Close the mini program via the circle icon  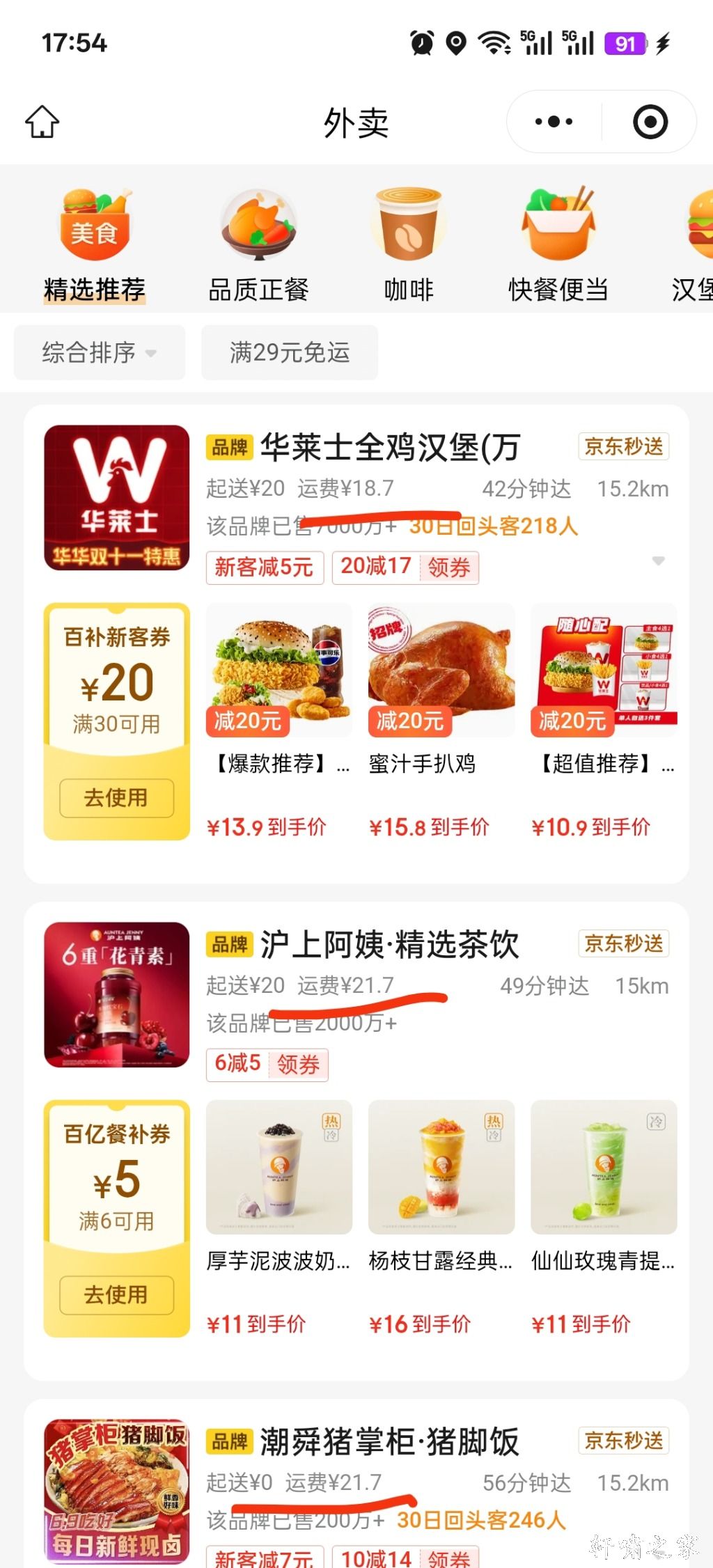(650, 122)
